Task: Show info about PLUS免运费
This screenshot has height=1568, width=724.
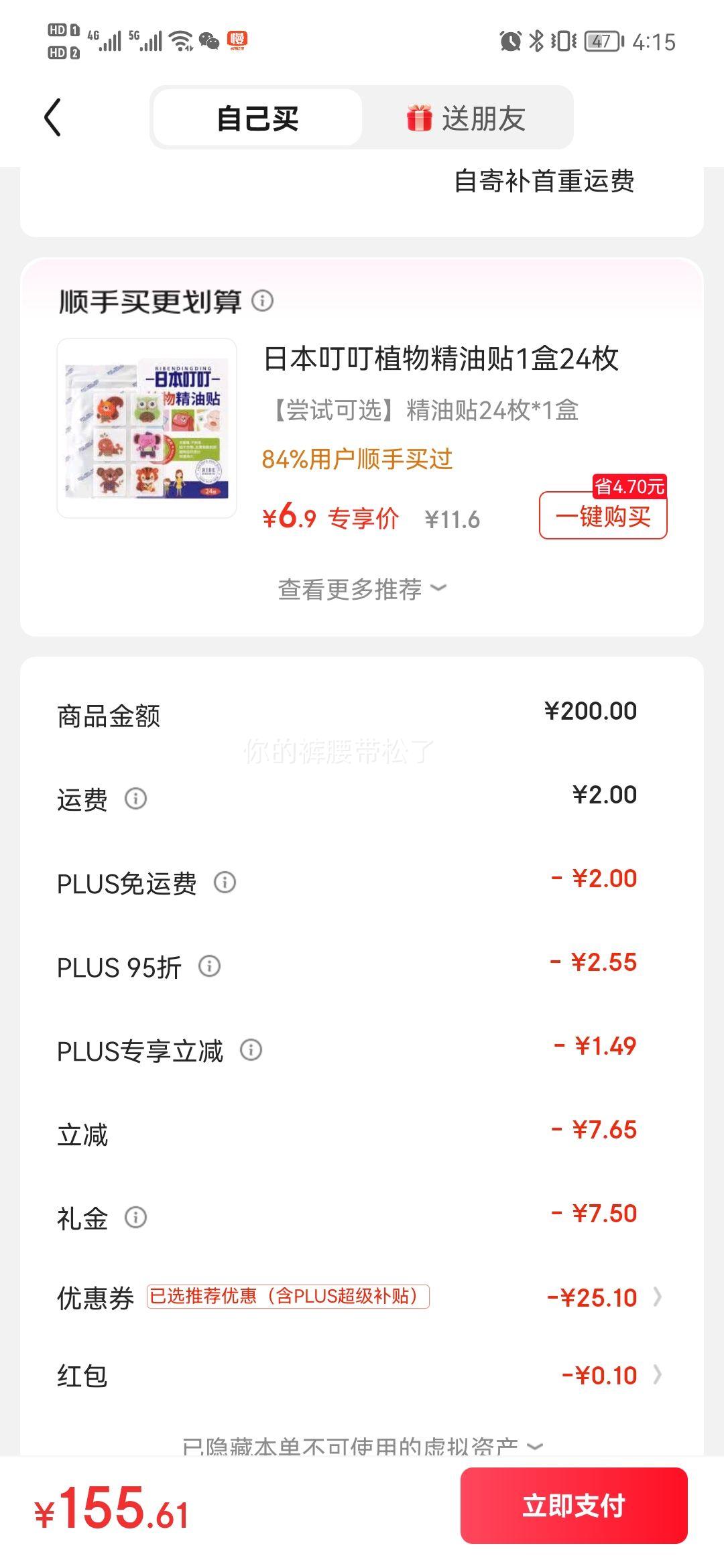Action: pyautogui.click(x=225, y=883)
